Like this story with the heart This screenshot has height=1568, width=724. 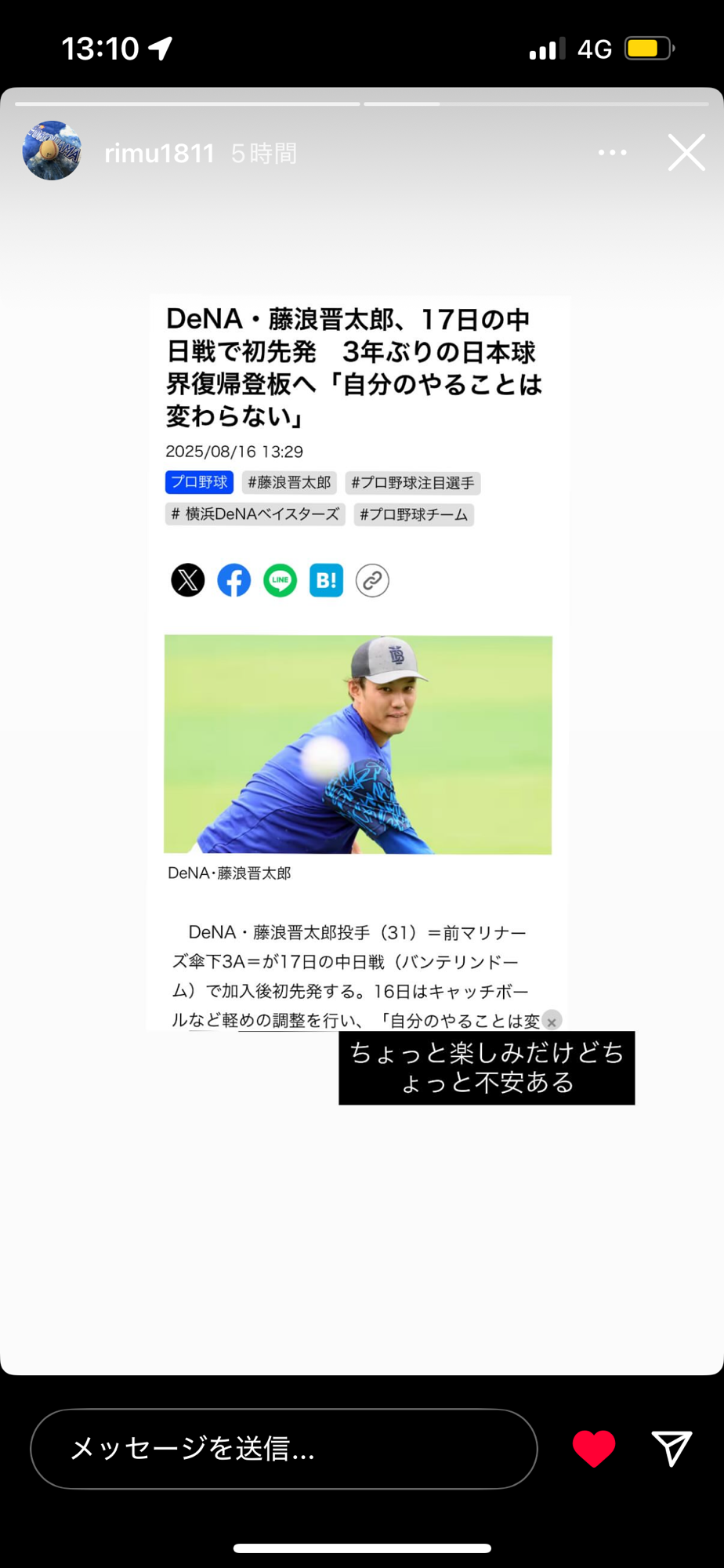pos(594,1448)
